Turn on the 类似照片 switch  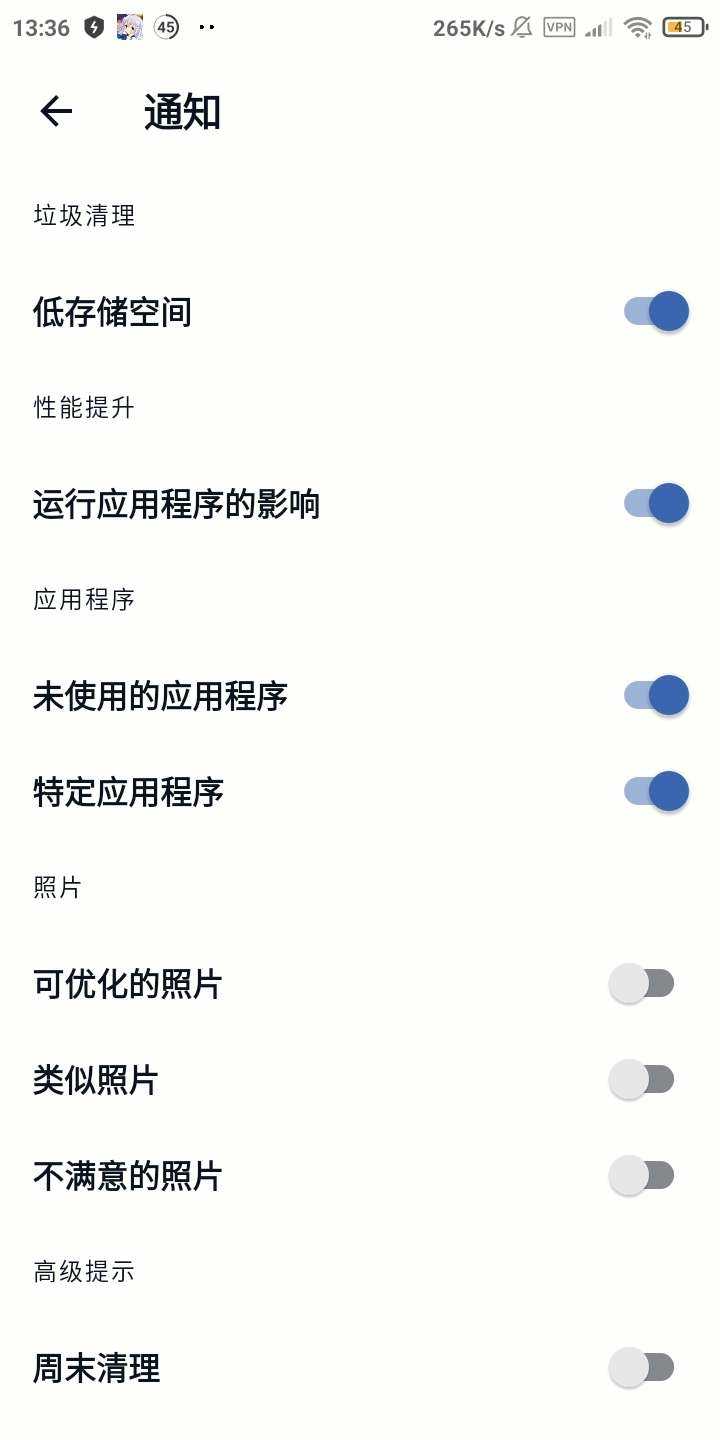642,1080
